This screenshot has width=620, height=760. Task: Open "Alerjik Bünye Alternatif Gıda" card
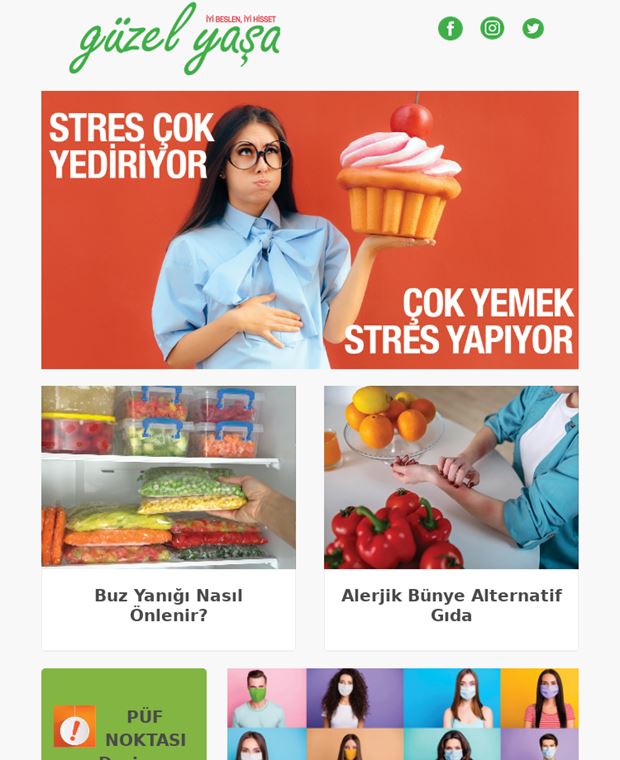[x=451, y=605]
